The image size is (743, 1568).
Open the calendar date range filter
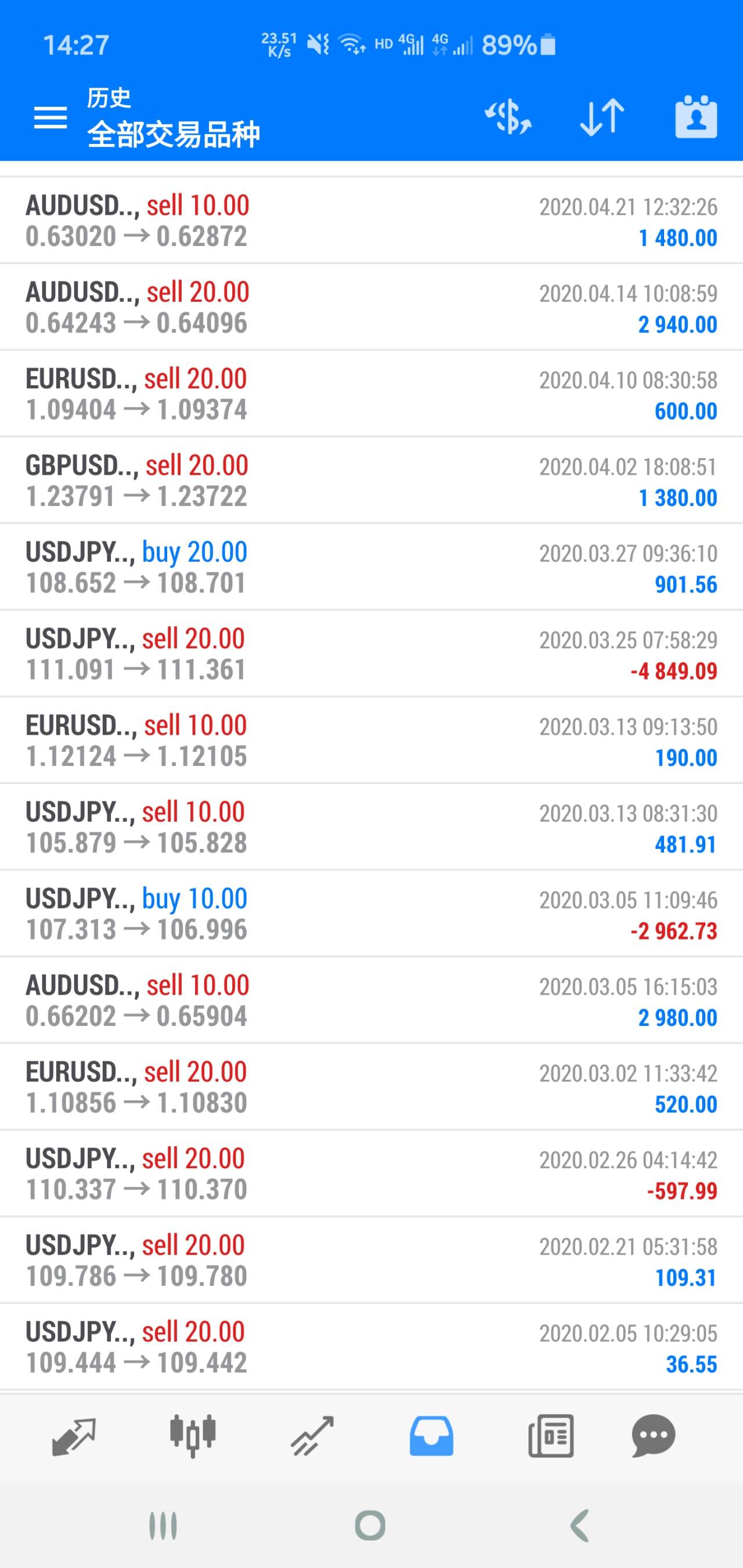[x=696, y=117]
